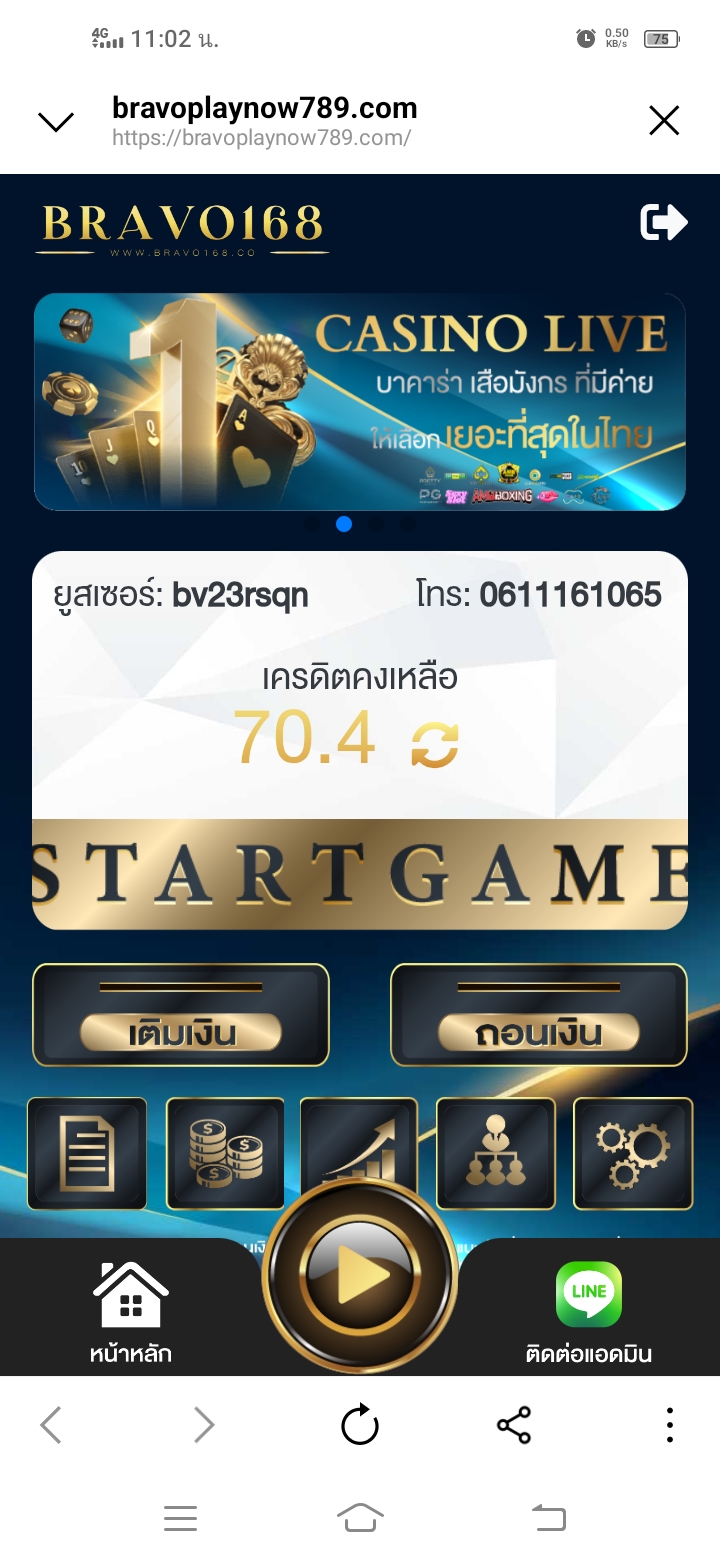Refresh the remaining credit balance

pos(435,744)
